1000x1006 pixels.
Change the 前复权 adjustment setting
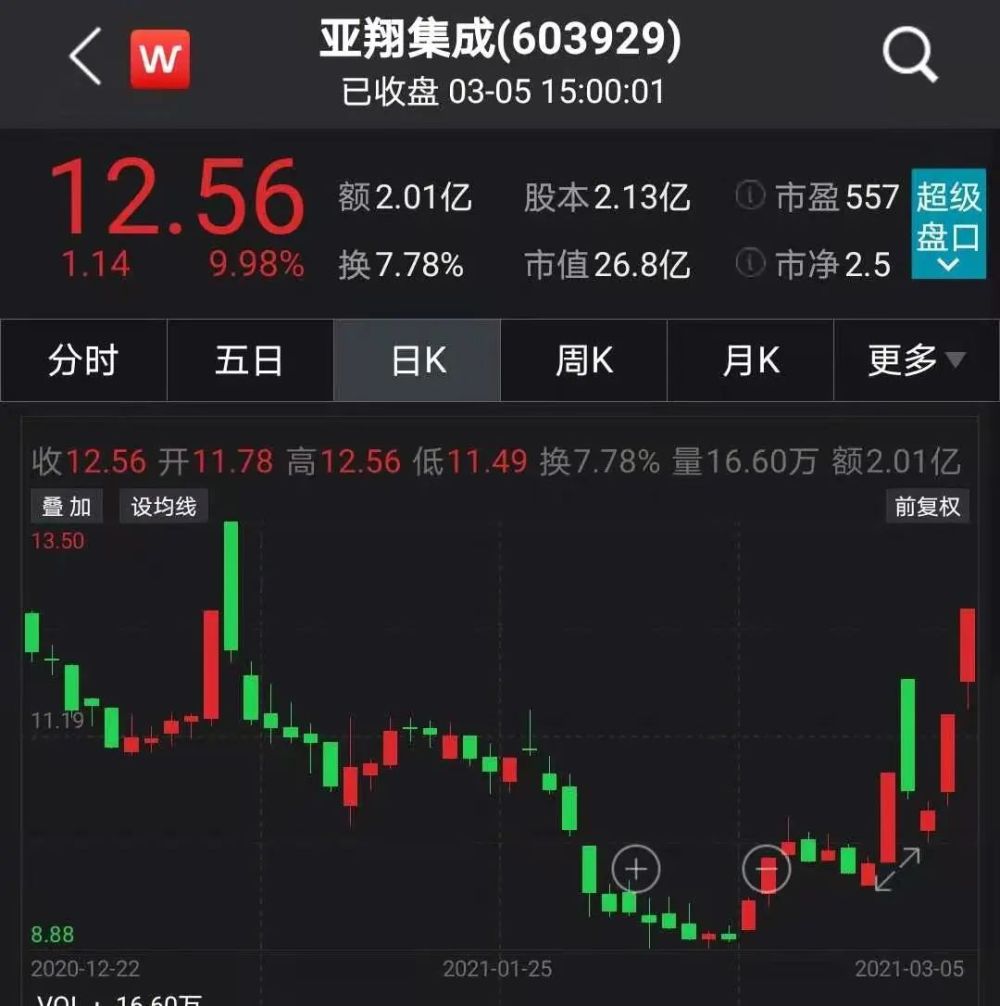927,507
